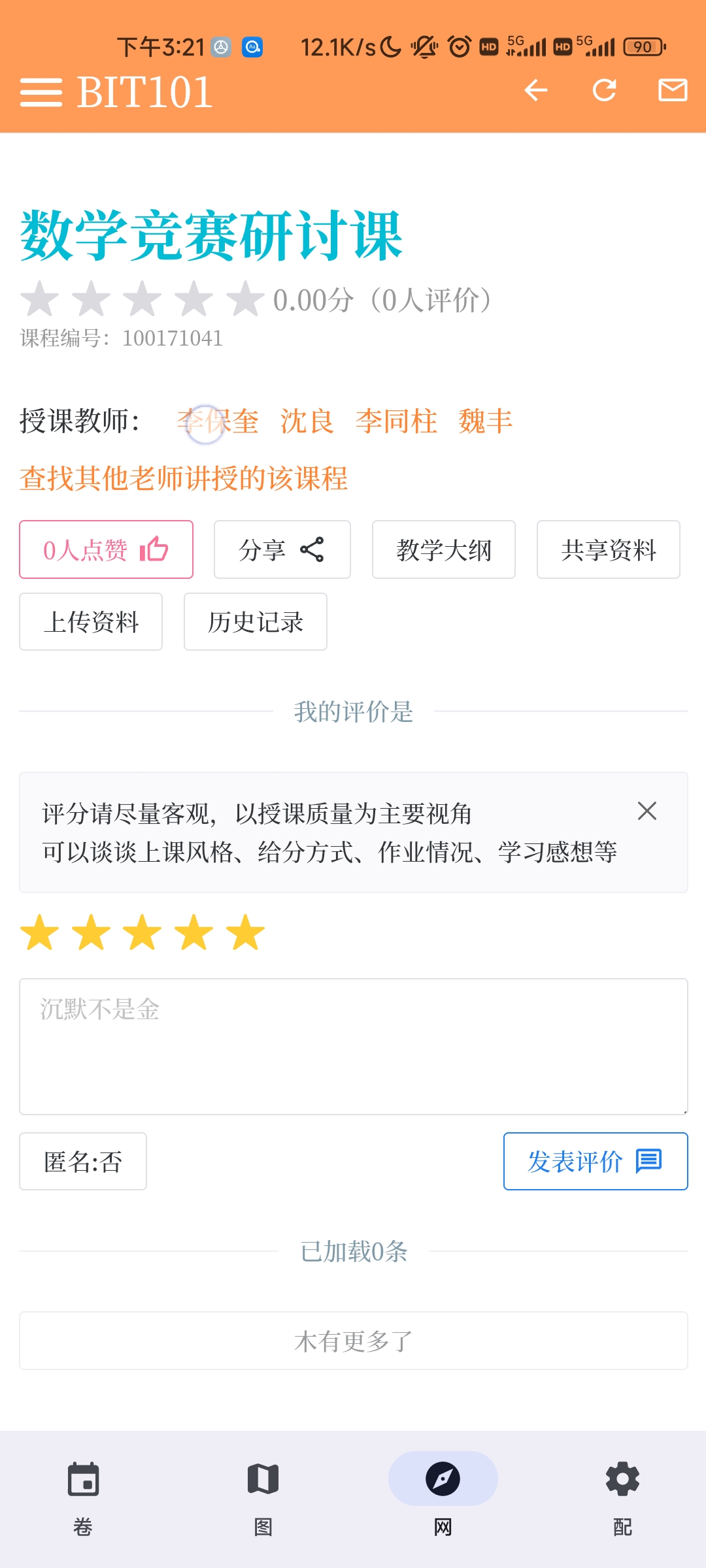Go back using the back arrow
706x1568 pixels.
point(536,91)
